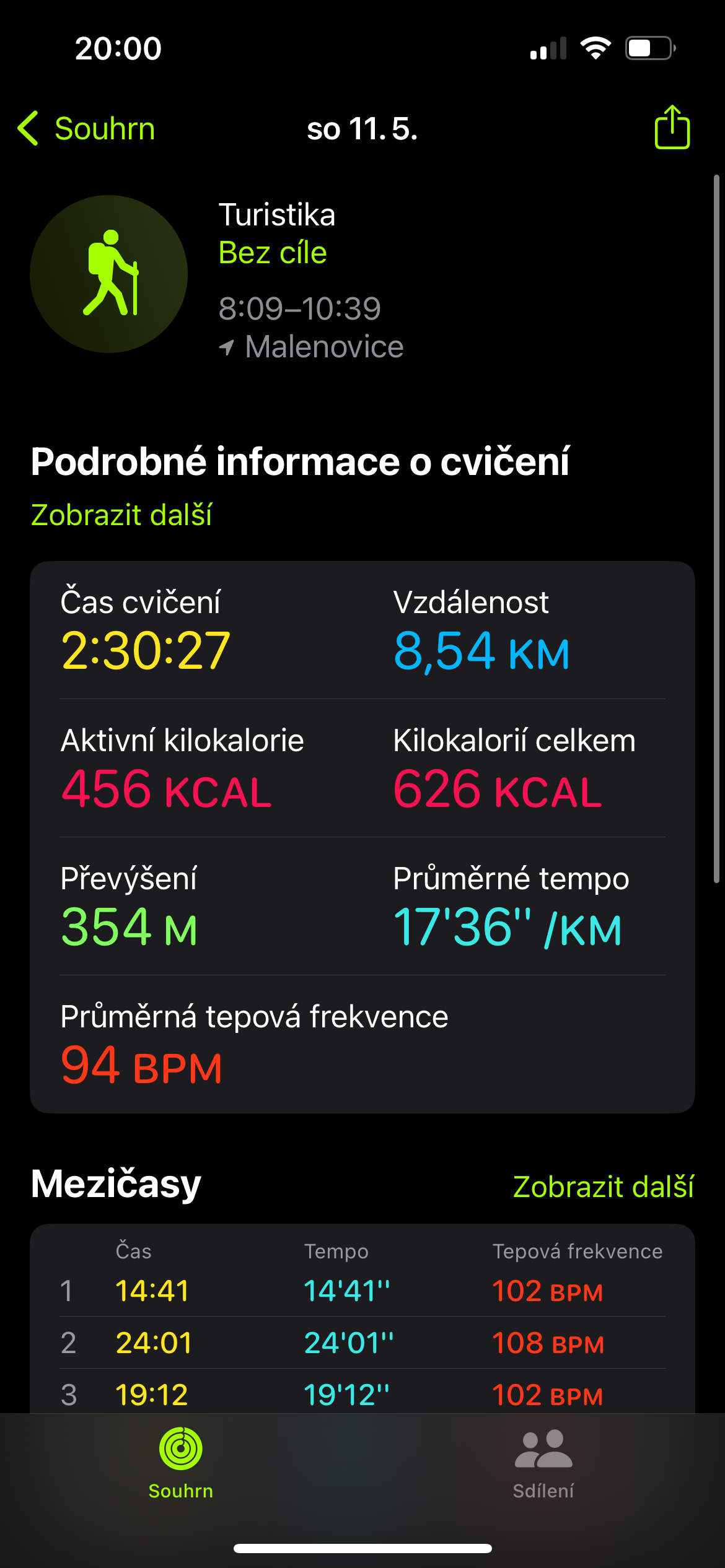
Task: Switch to the Sdílení tab
Action: click(x=543, y=1465)
